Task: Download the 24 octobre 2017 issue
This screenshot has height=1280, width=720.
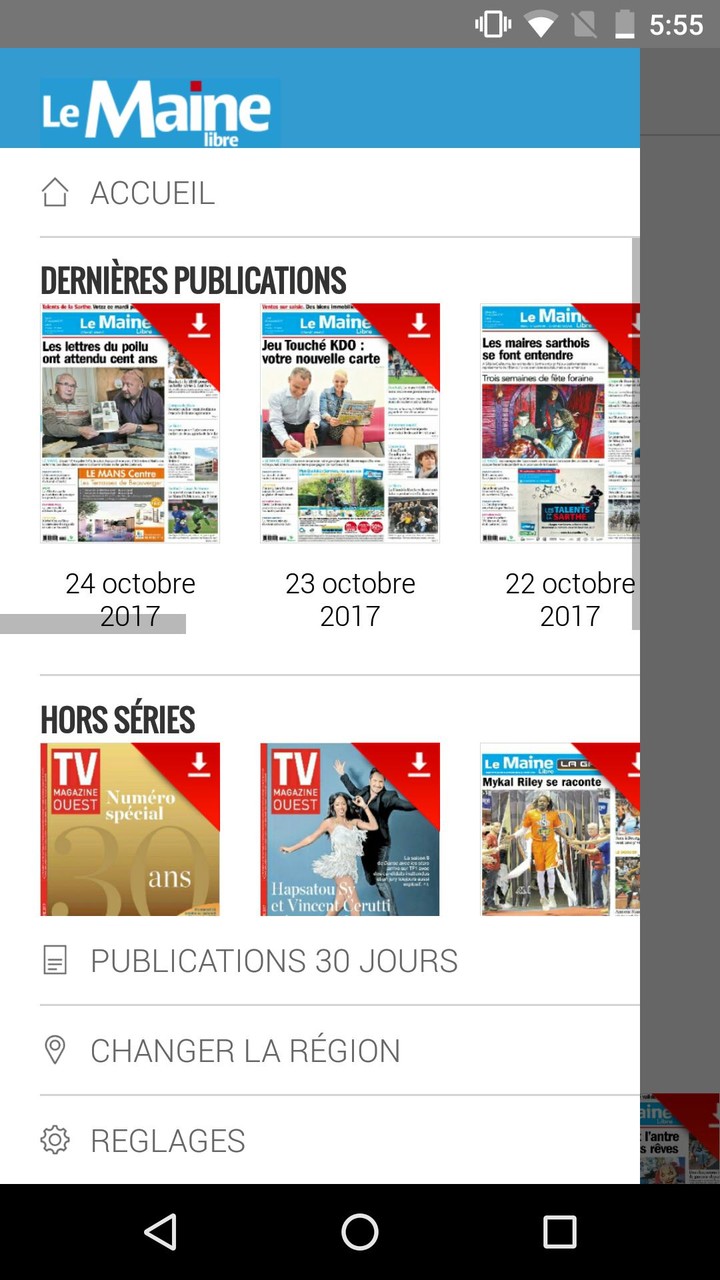Action: pyautogui.click(x=199, y=324)
